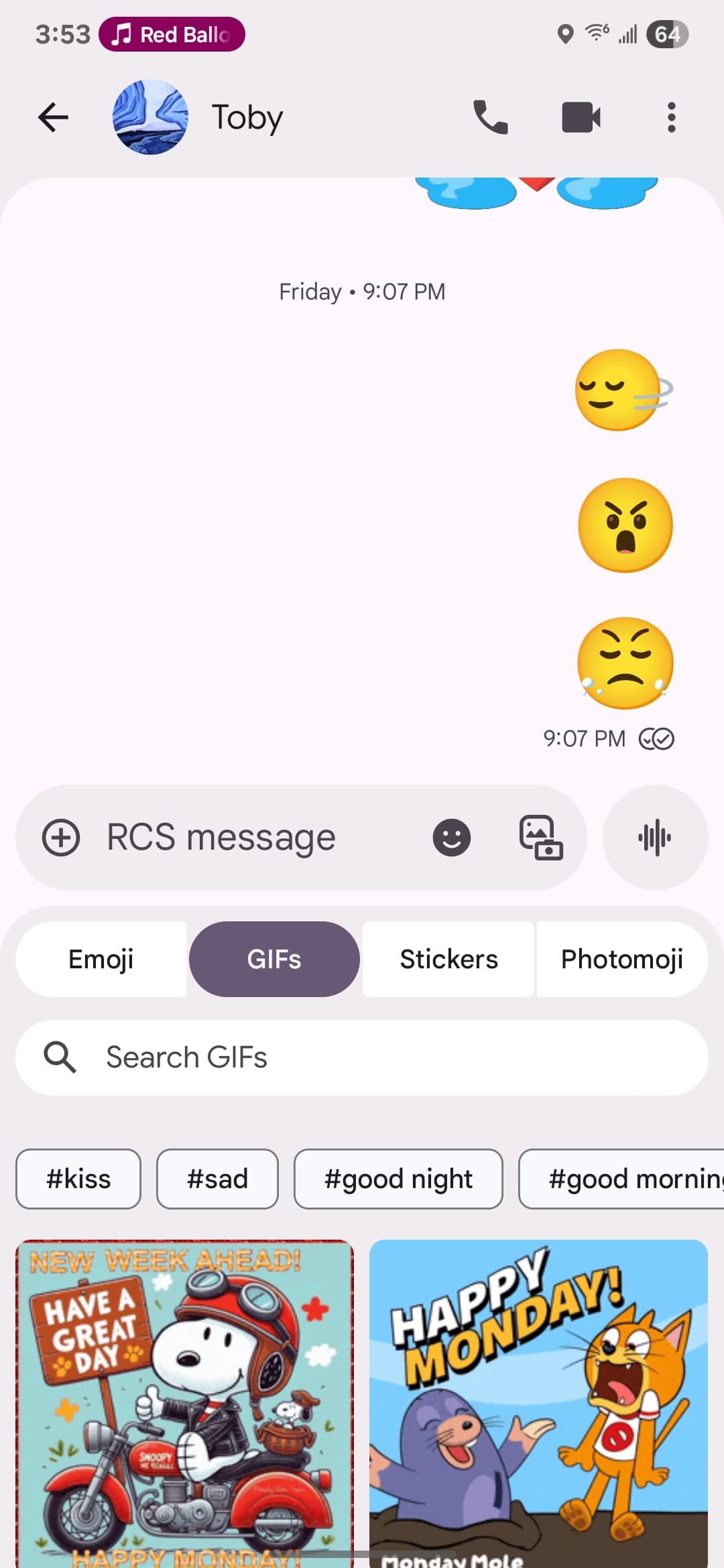Toggle the emoji picker smiley icon
This screenshot has height=1568, width=724.
(x=451, y=838)
